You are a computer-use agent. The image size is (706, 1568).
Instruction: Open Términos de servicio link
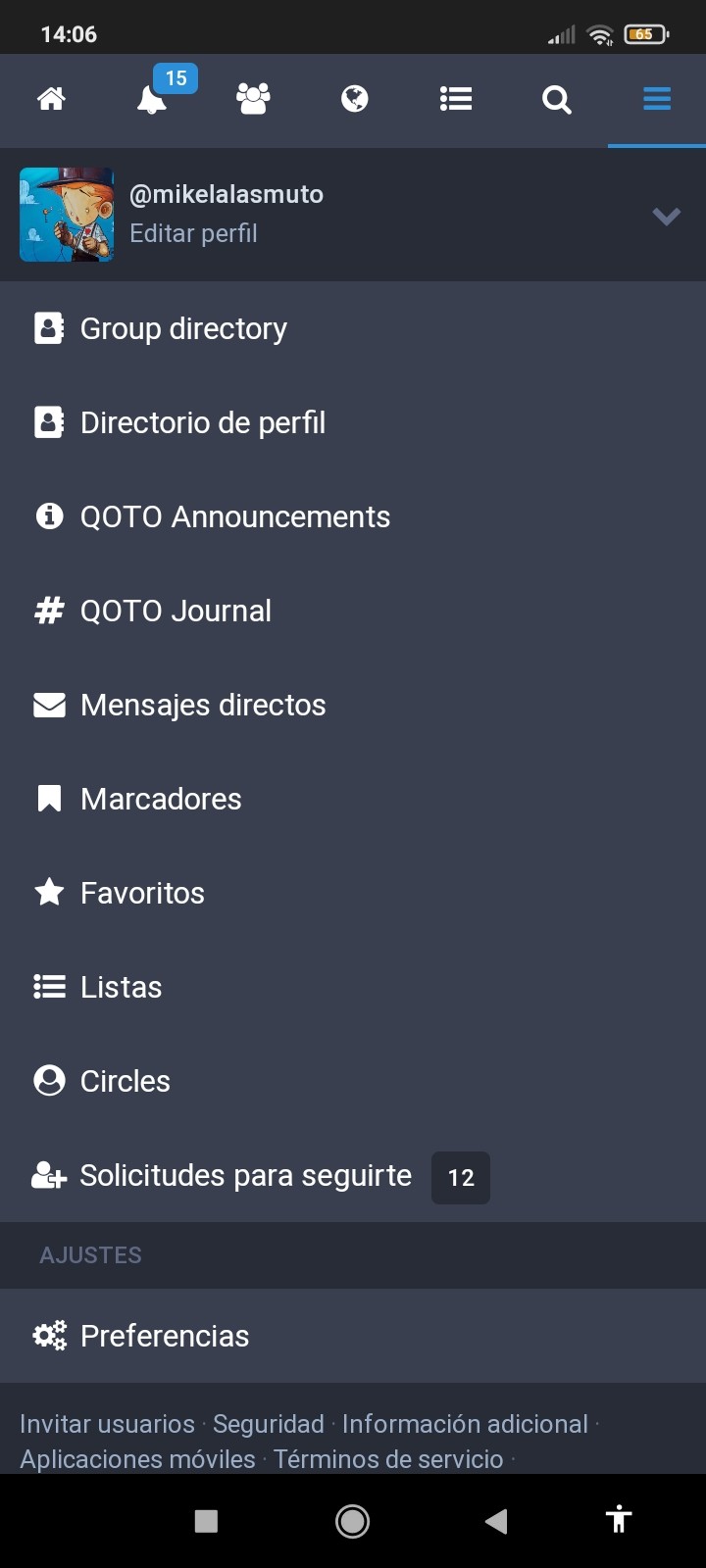[x=388, y=1459]
